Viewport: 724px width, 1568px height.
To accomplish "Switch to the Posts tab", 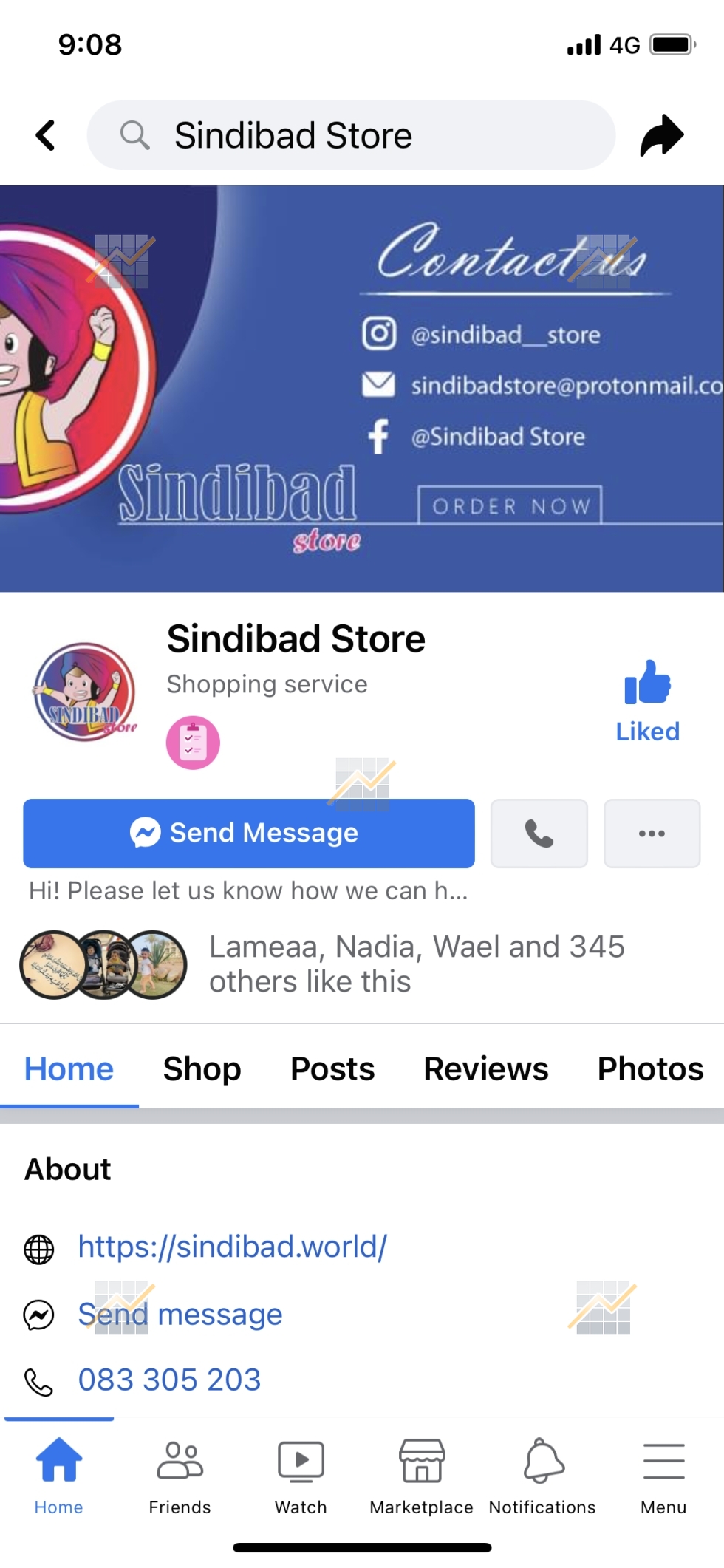I will (x=332, y=1068).
